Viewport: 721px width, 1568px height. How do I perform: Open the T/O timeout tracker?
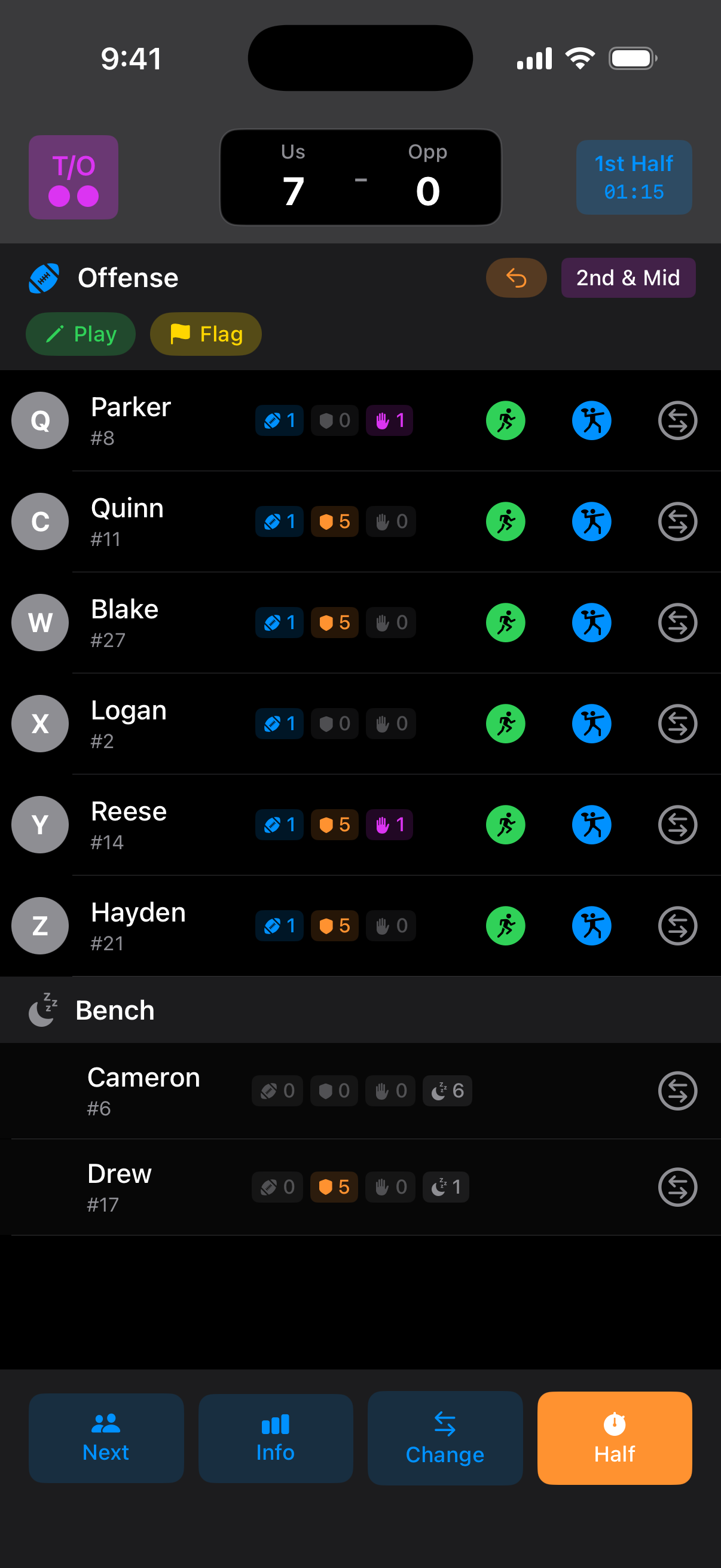(x=73, y=177)
